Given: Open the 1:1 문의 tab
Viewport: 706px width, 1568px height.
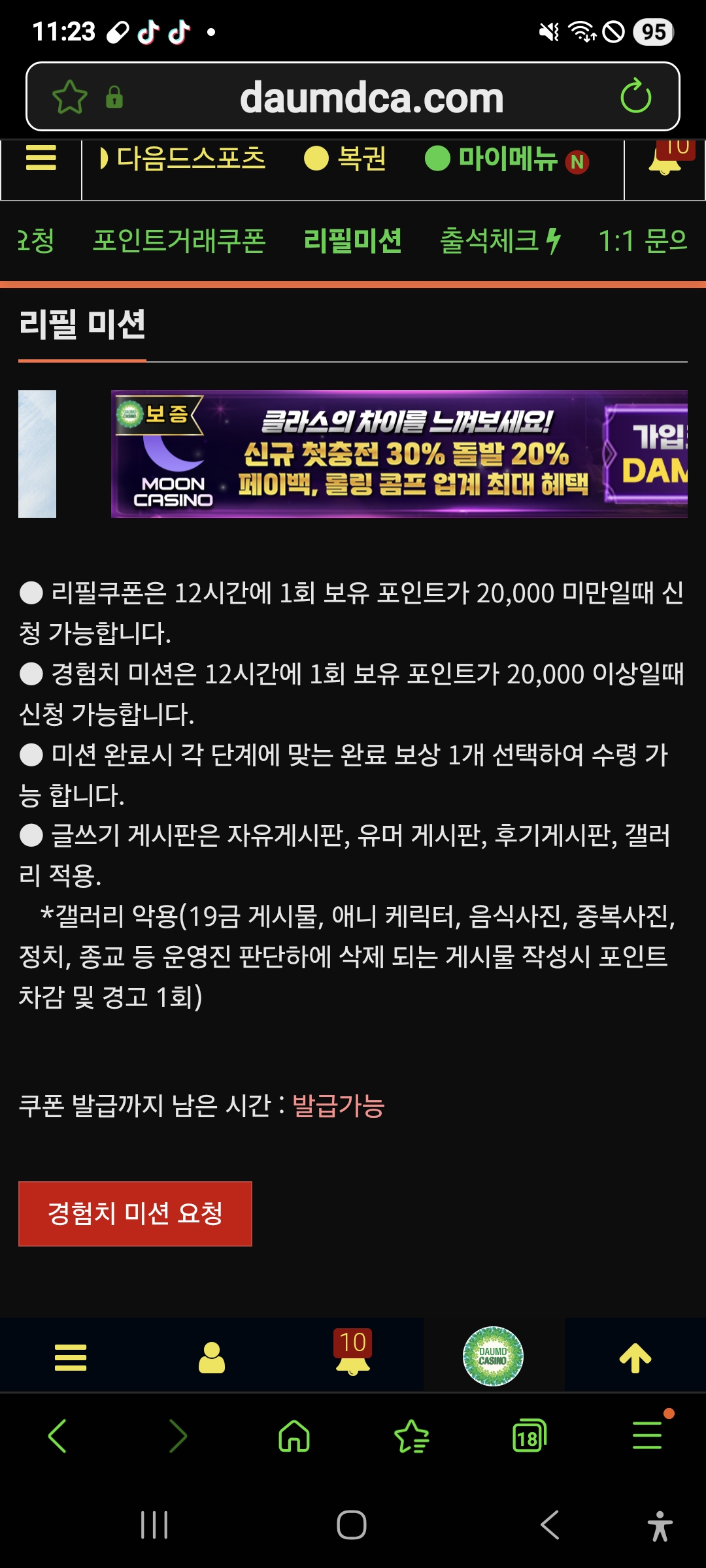Looking at the screenshot, I should (643, 241).
